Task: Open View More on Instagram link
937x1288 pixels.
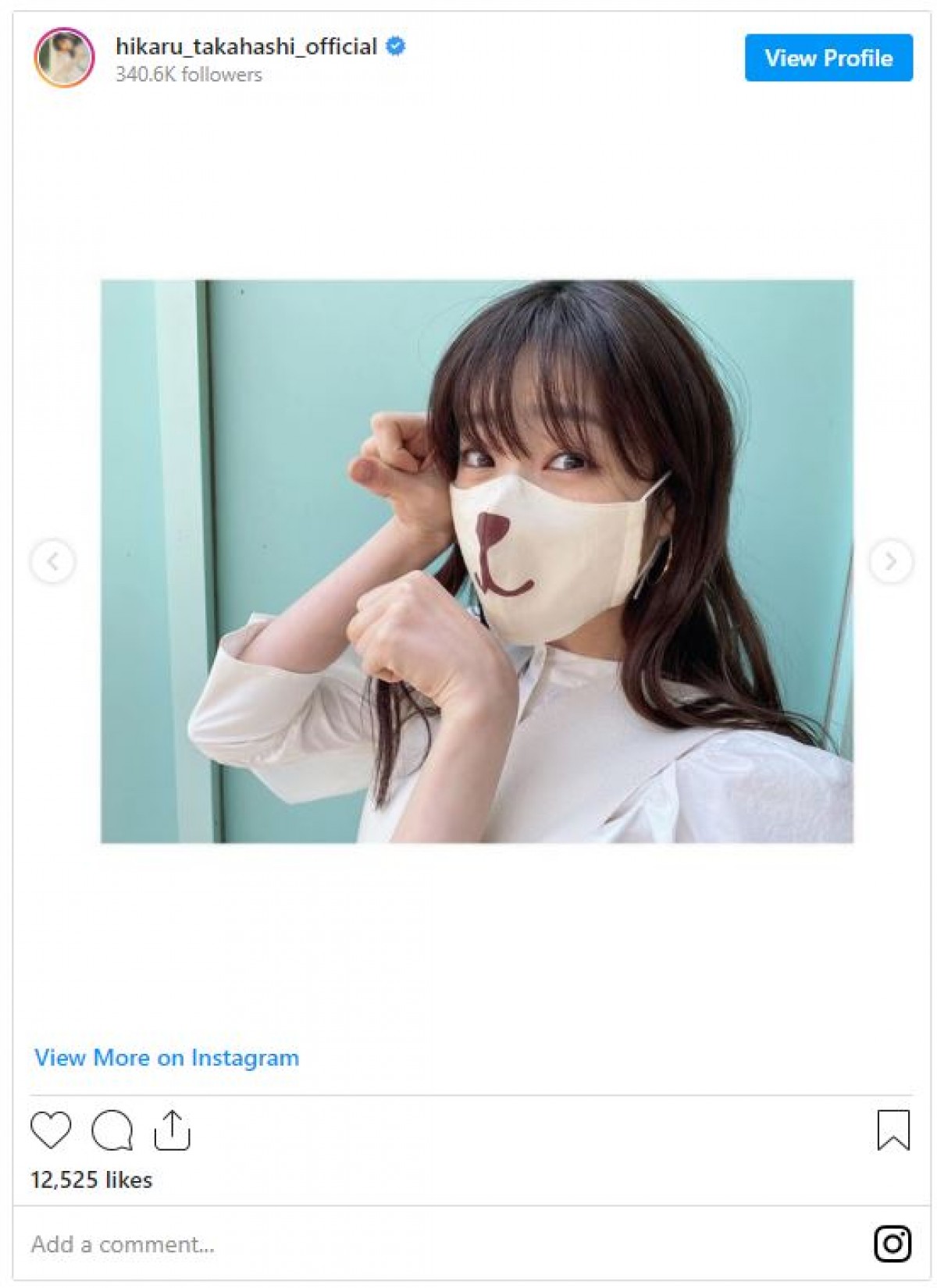Action: click(166, 1058)
